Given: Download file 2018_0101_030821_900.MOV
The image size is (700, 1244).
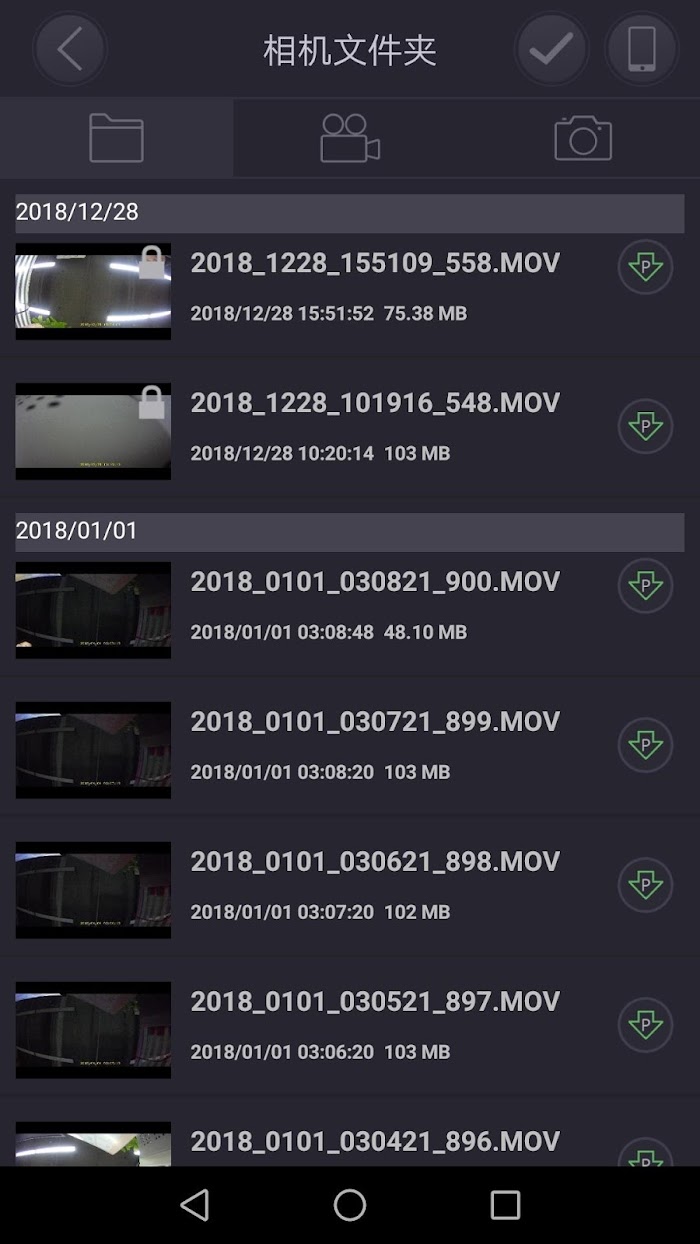Looking at the screenshot, I should [x=645, y=586].
